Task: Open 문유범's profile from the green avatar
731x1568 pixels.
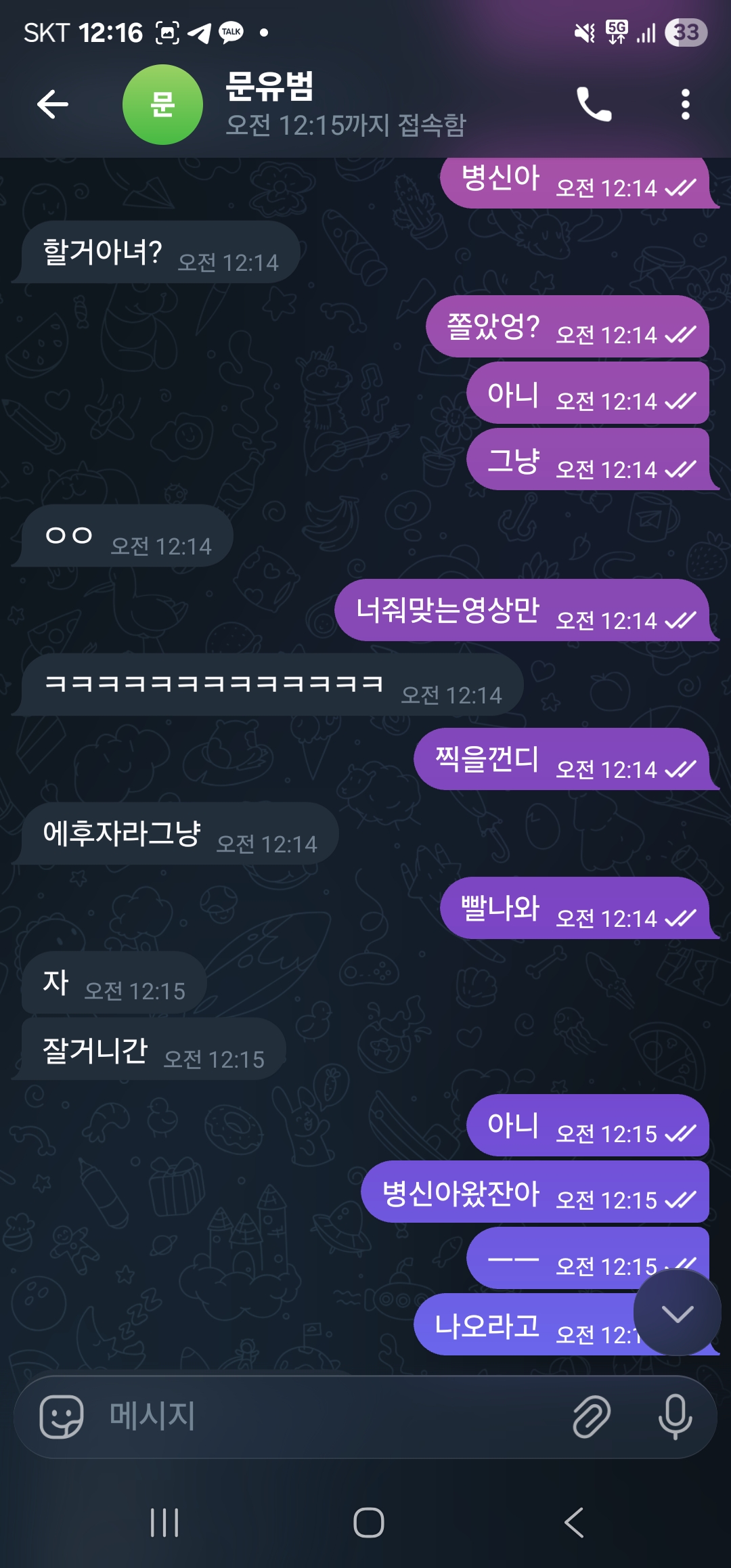Action: click(162, 104)
